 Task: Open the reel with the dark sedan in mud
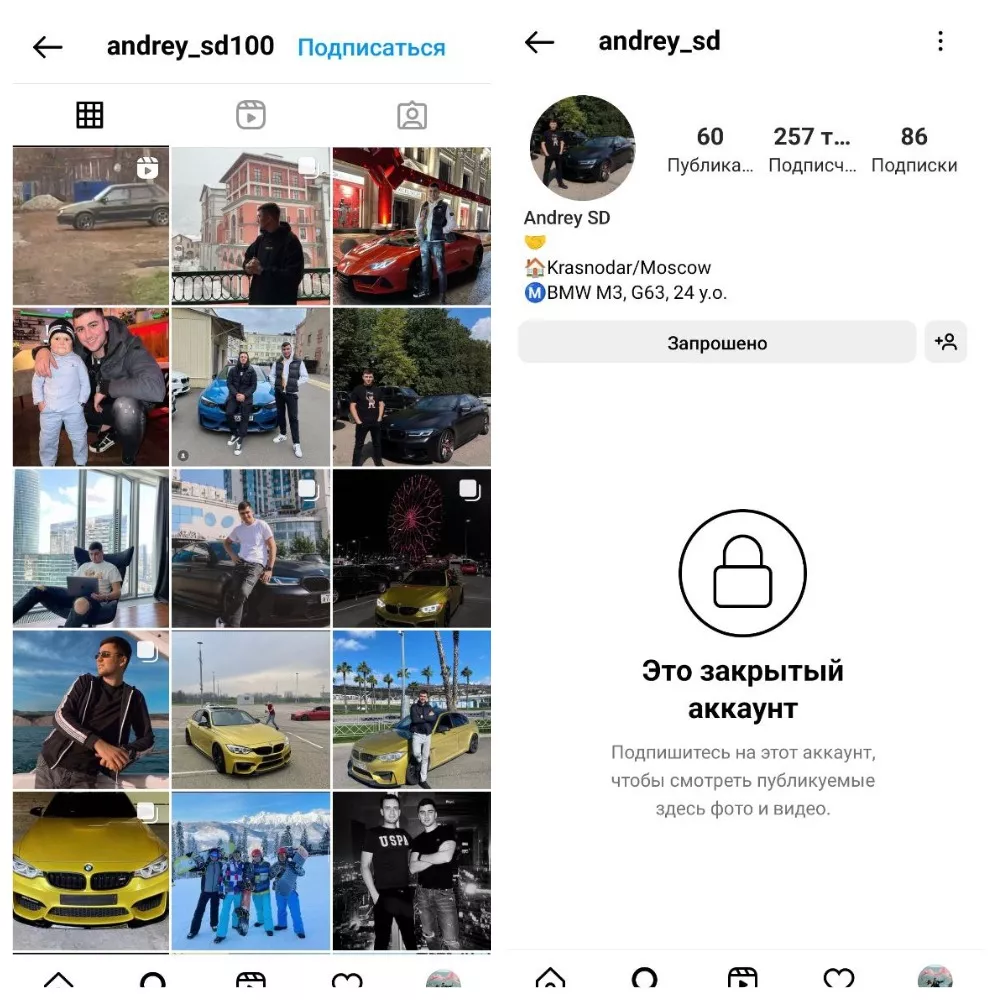click(x=91, y=226)
